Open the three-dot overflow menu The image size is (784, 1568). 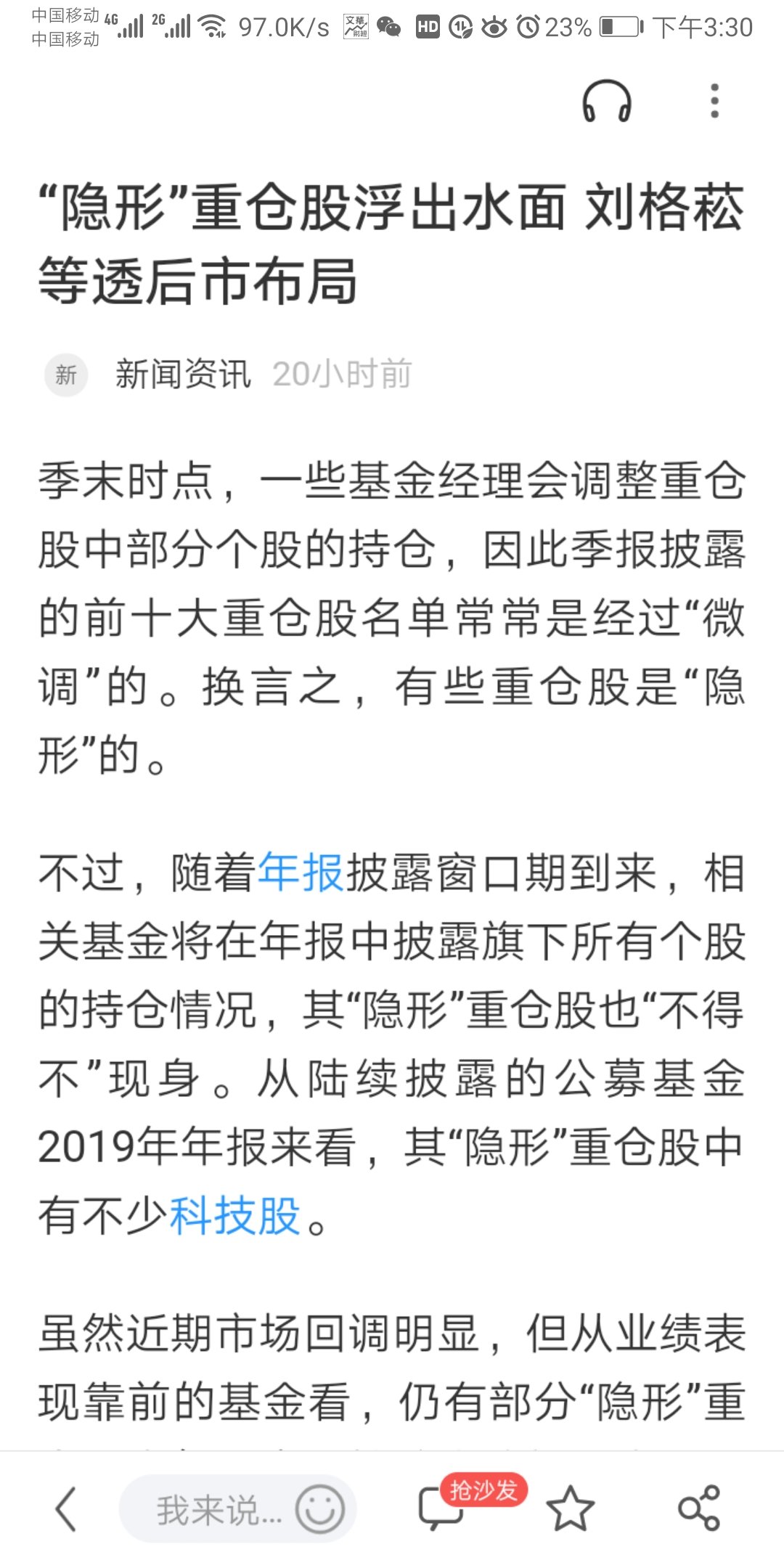[714, 101]
